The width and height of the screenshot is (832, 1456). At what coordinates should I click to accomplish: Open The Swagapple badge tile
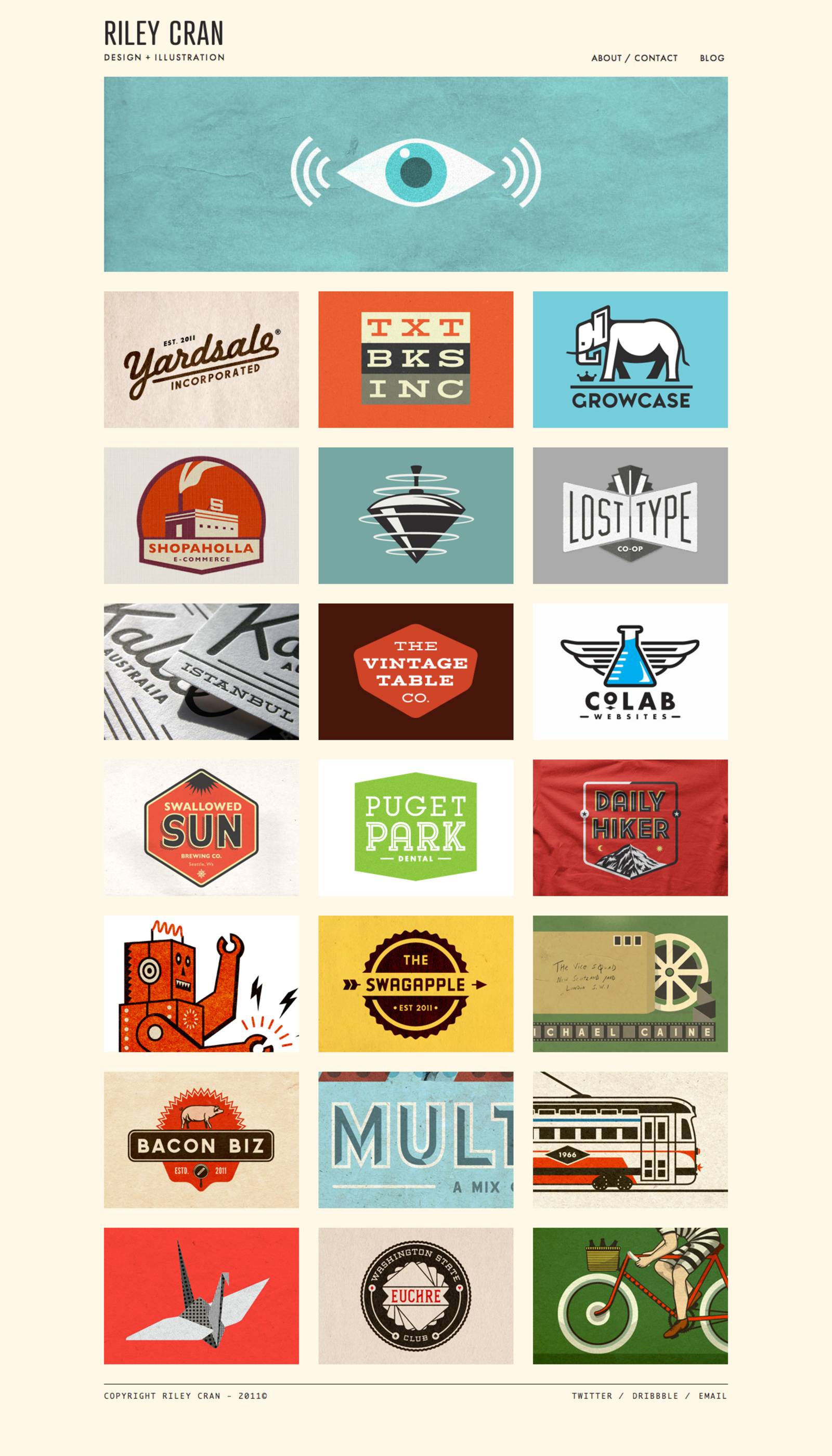pyautogui.click(x=415, y=984)
